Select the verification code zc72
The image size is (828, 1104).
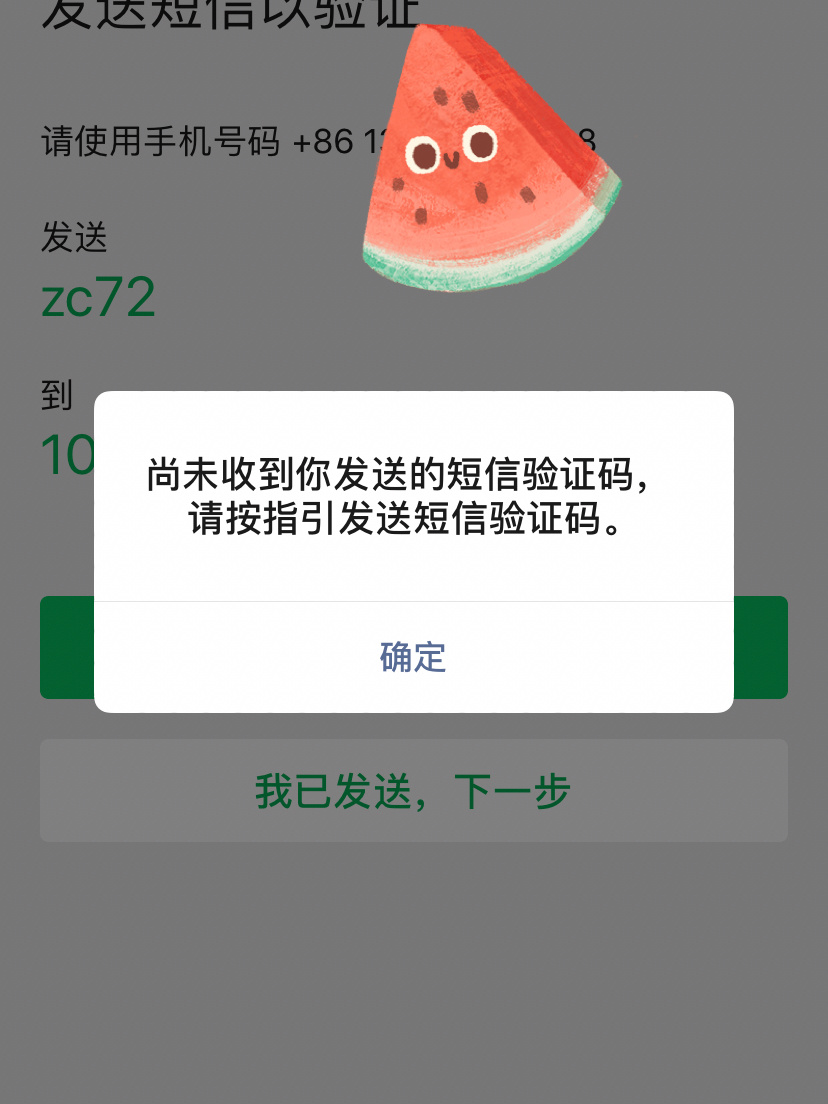[x=98, y=296]
